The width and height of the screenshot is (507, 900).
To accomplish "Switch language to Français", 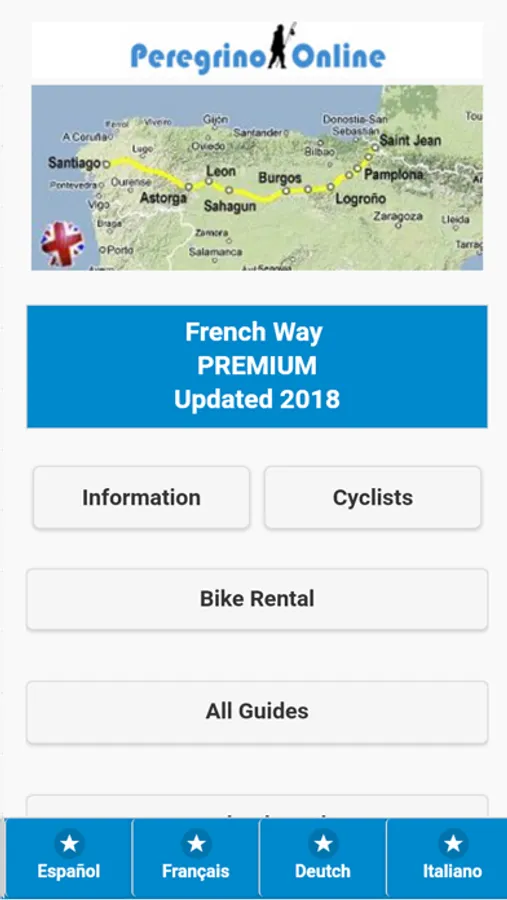I will pos(195,858).
